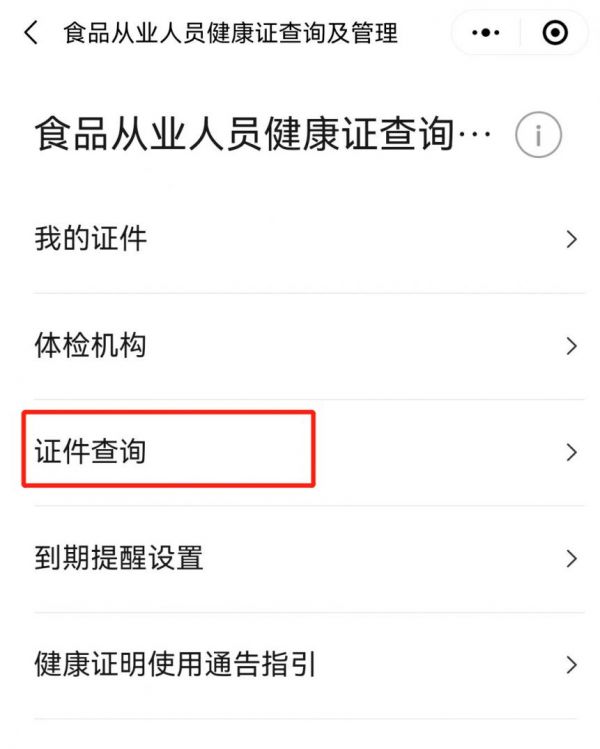
Task: Close the mini program with the circle button
Action: (x=554, y=33)
